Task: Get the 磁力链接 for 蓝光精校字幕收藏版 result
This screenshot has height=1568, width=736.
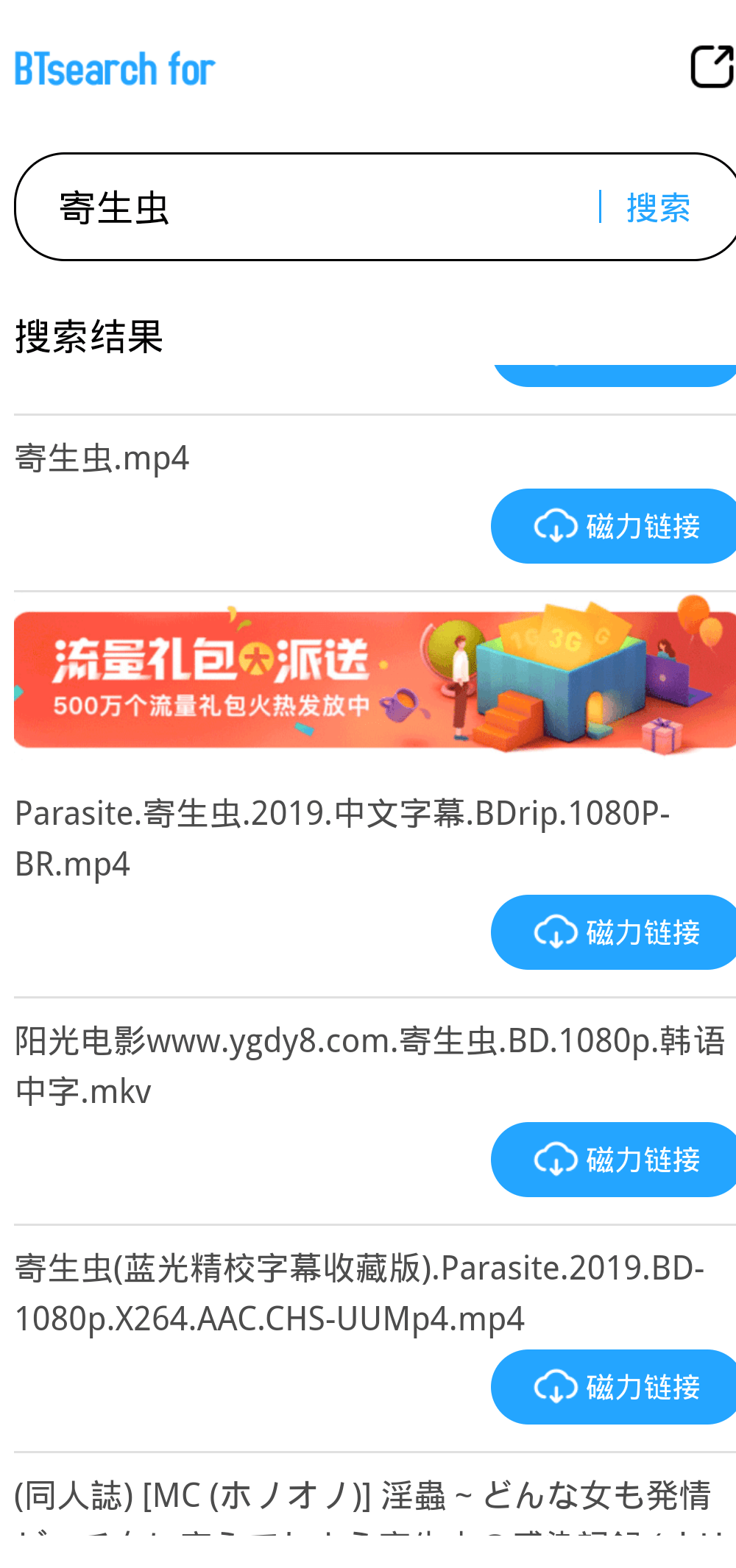Action: click(615, 1387)
